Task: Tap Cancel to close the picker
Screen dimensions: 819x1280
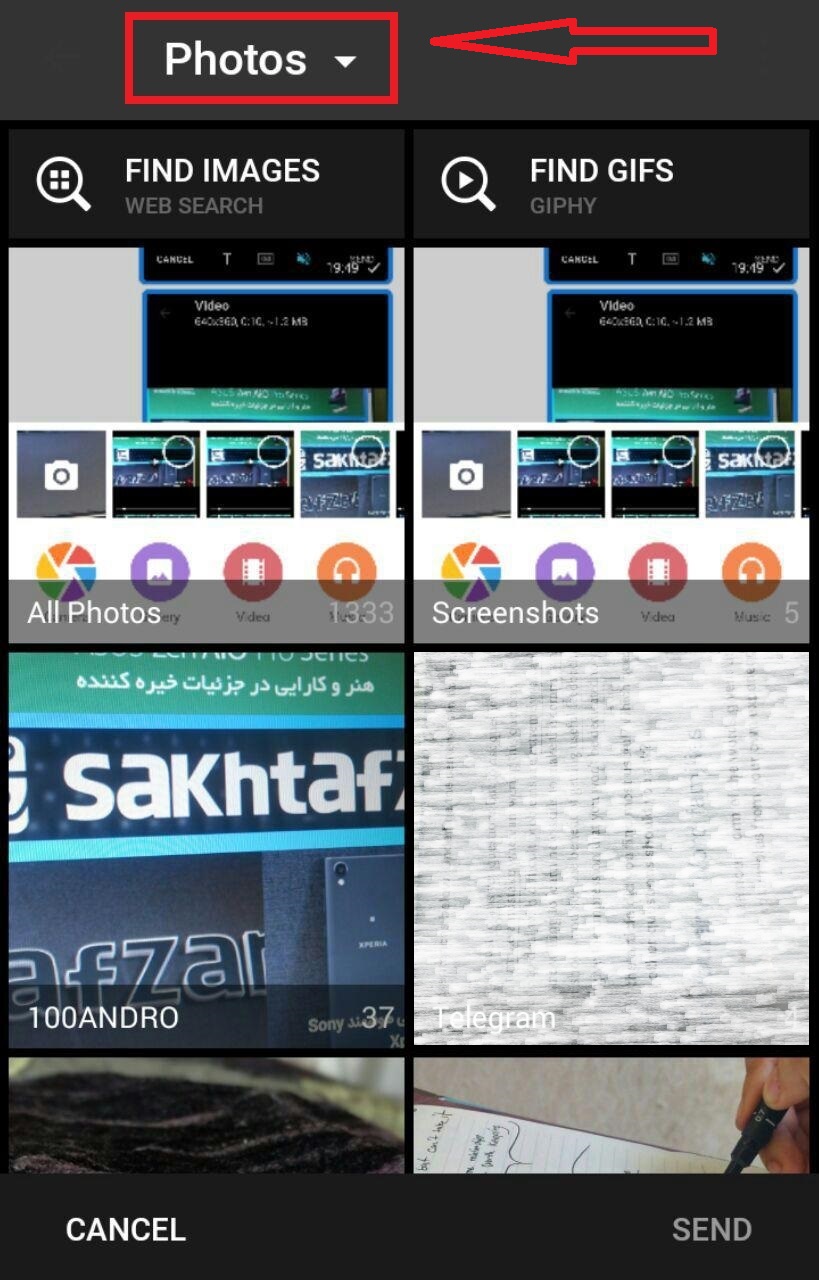Action: point(126,1229)
